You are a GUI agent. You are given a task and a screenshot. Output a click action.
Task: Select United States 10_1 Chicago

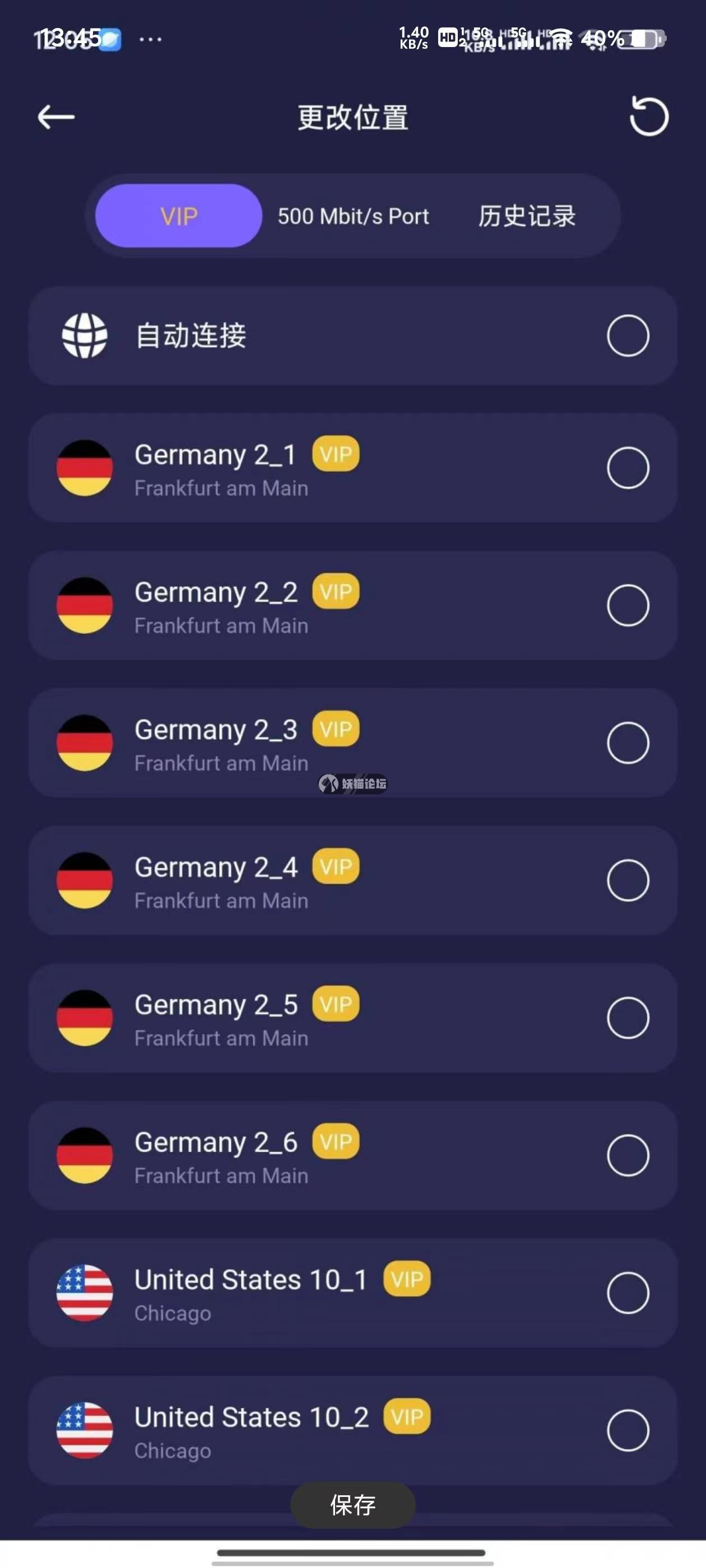pyautogui.click(x=628, y=1293)
